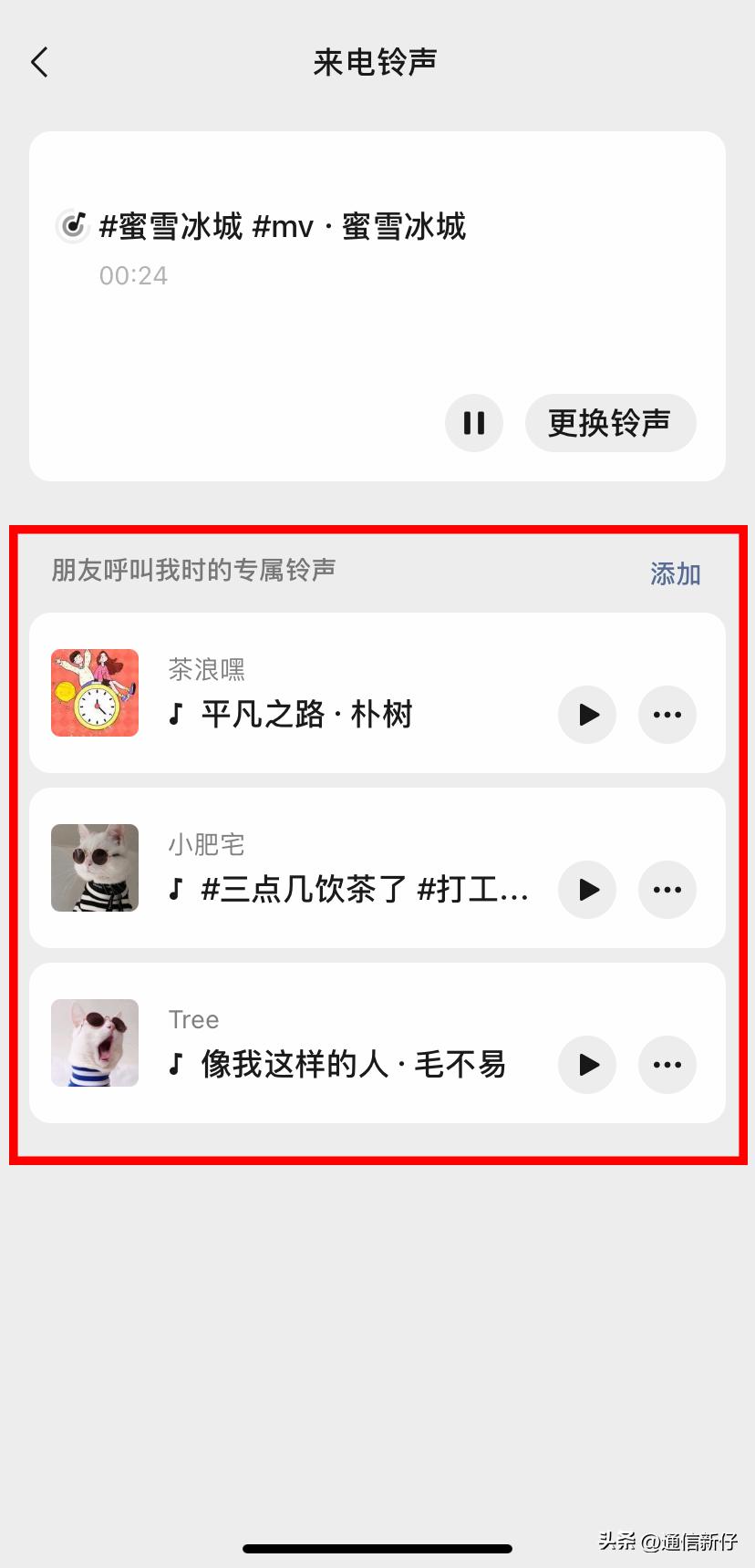This screenshot has height=1568, width=755.
Task: Tap 小肥宅's sunglasses cat avatar
Action: tap(95, 867)
